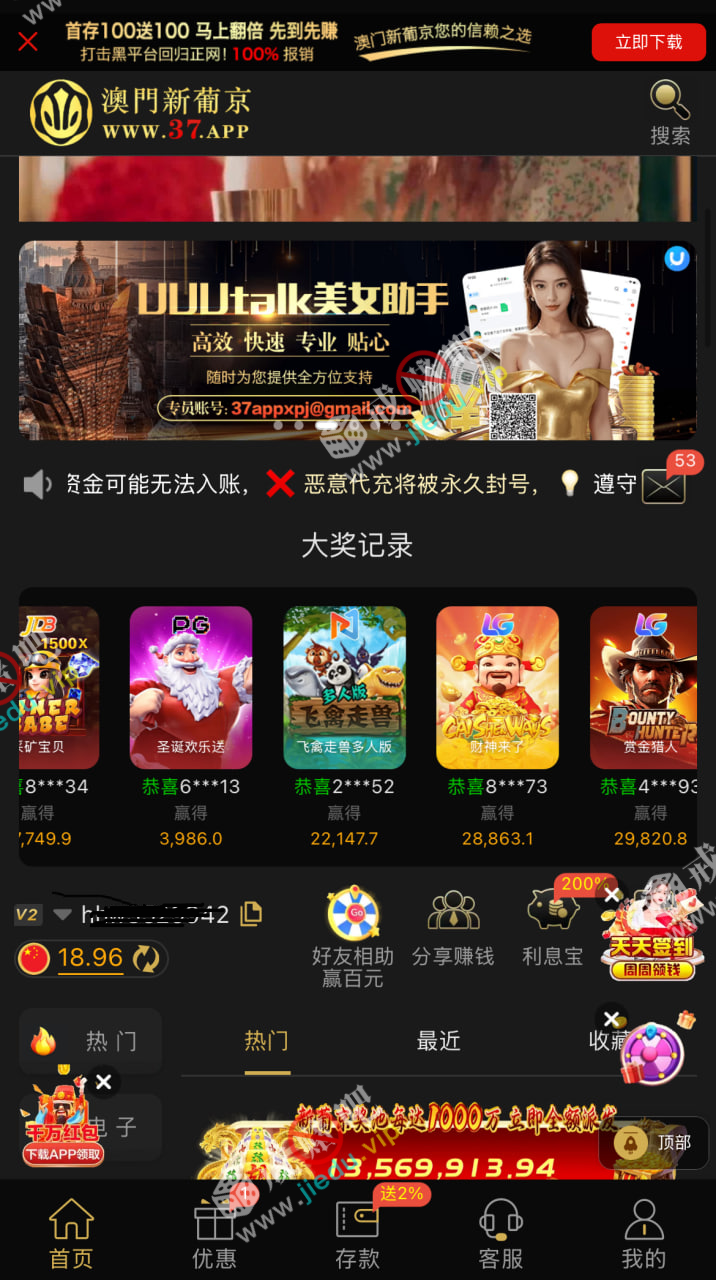Viewport: 716px width, 1280px height.
Task: Copy the account ID
Action: coord(251,913)
